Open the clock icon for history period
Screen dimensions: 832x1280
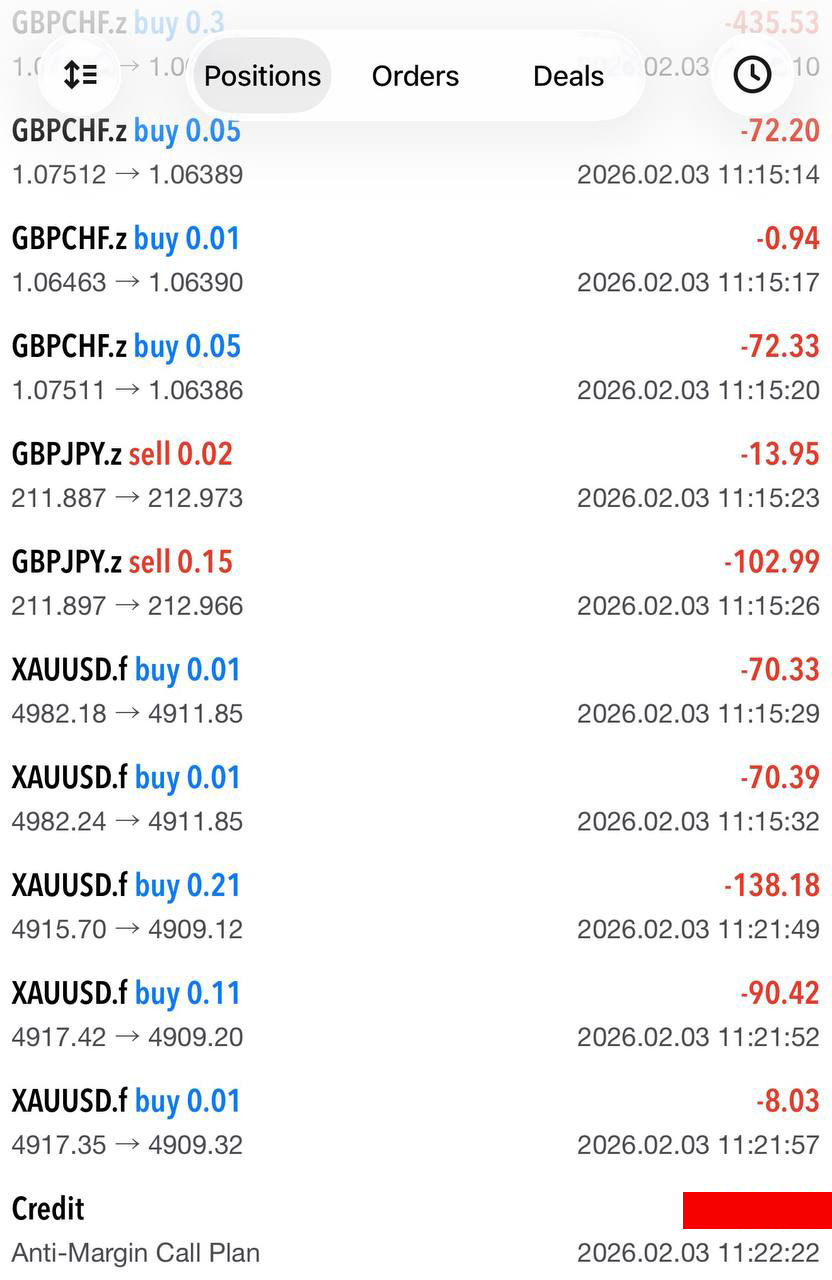tap(752, 75)
